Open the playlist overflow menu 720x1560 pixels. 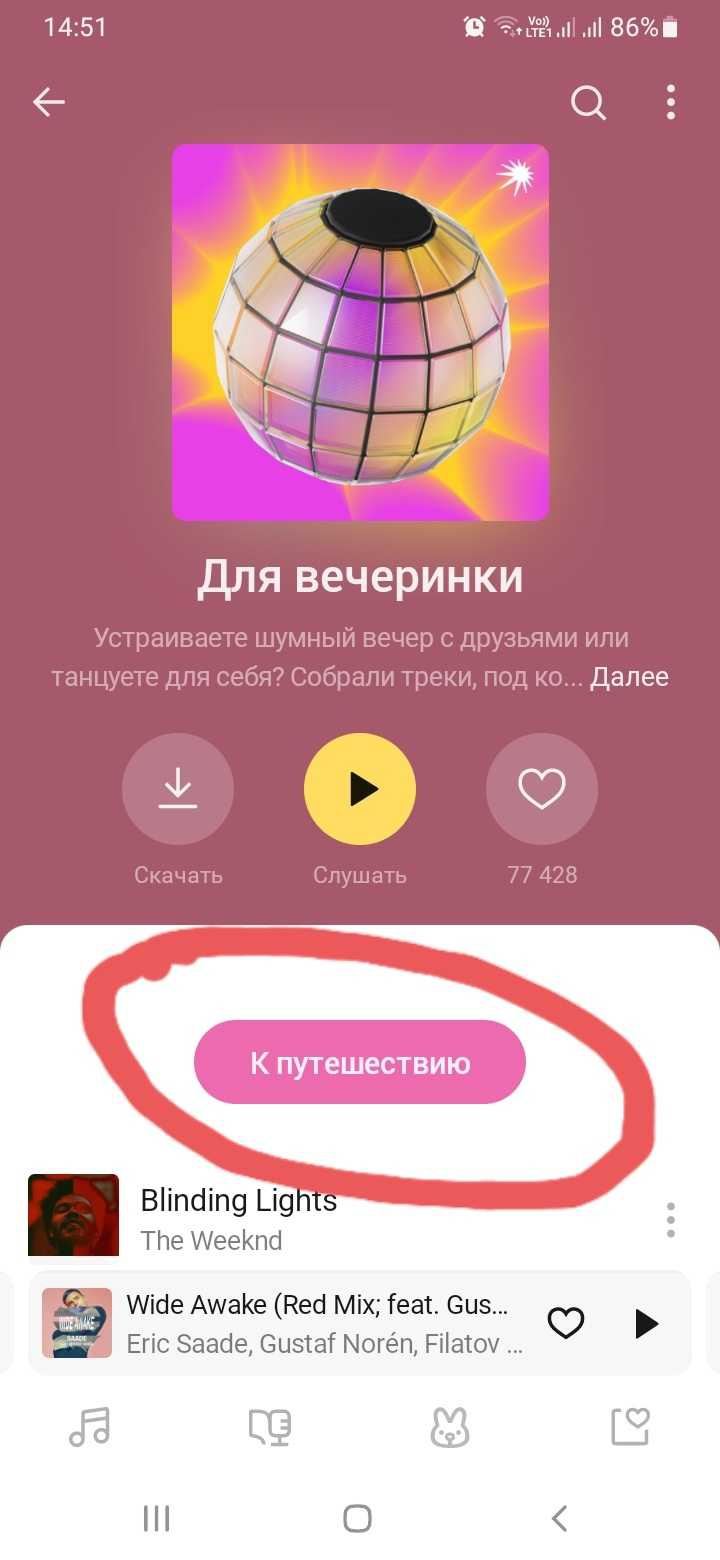670,102
